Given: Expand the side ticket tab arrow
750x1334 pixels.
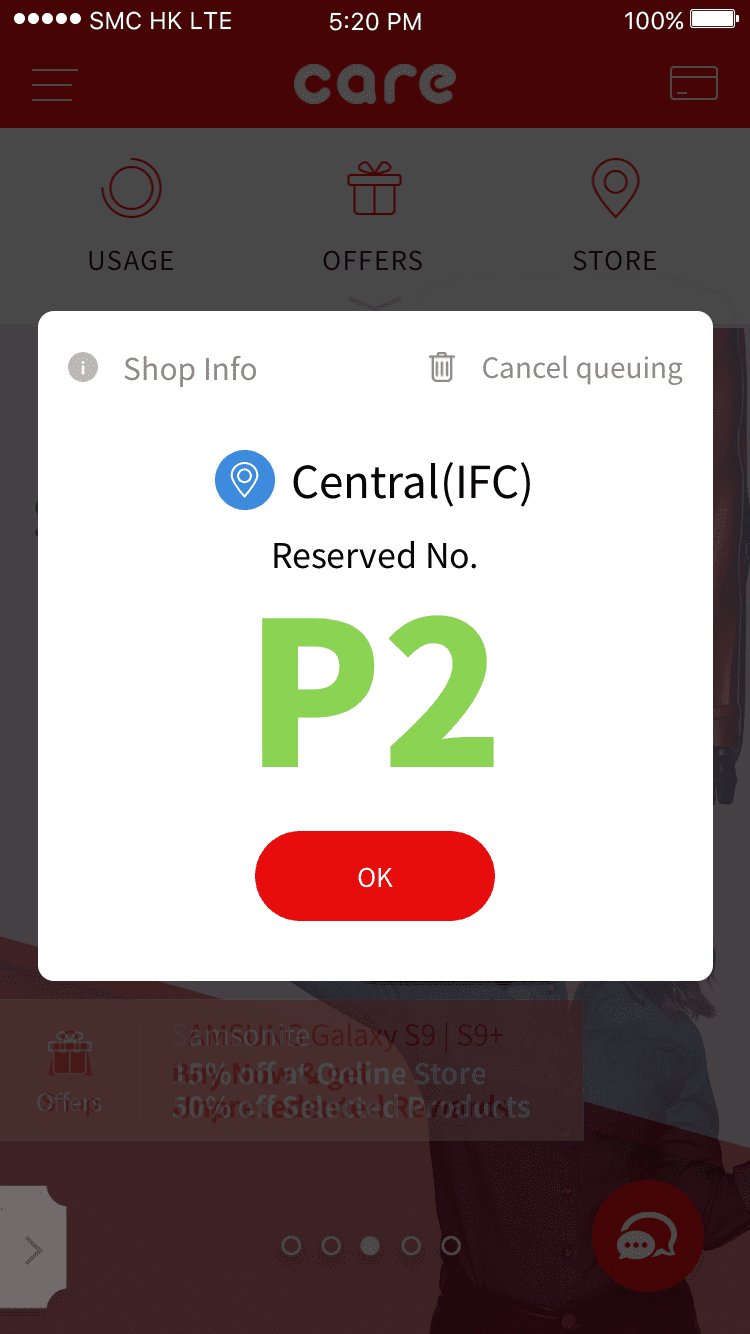Looking at the screenshot, I should coord(33,1250).
